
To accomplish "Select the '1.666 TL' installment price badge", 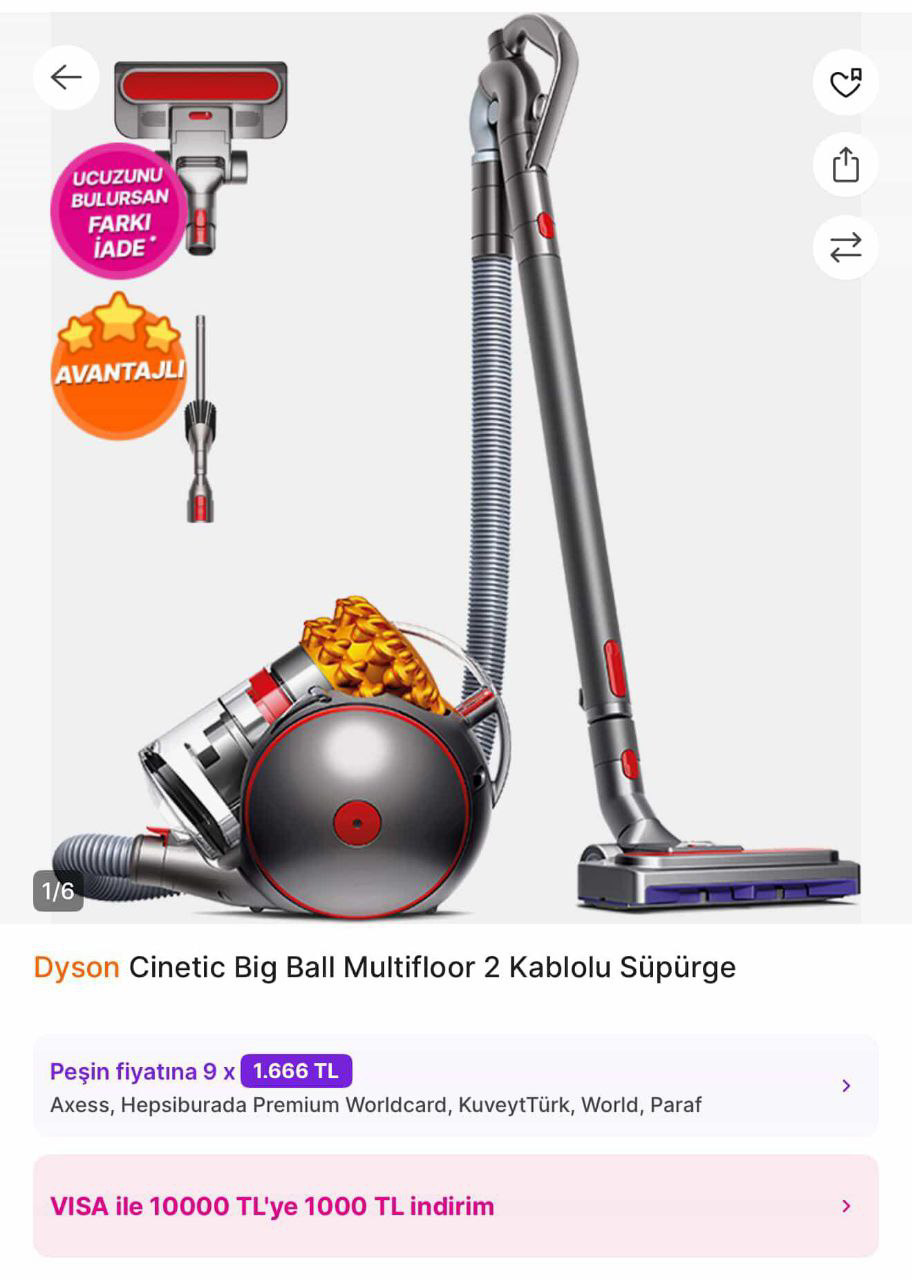I will 297,1070.
